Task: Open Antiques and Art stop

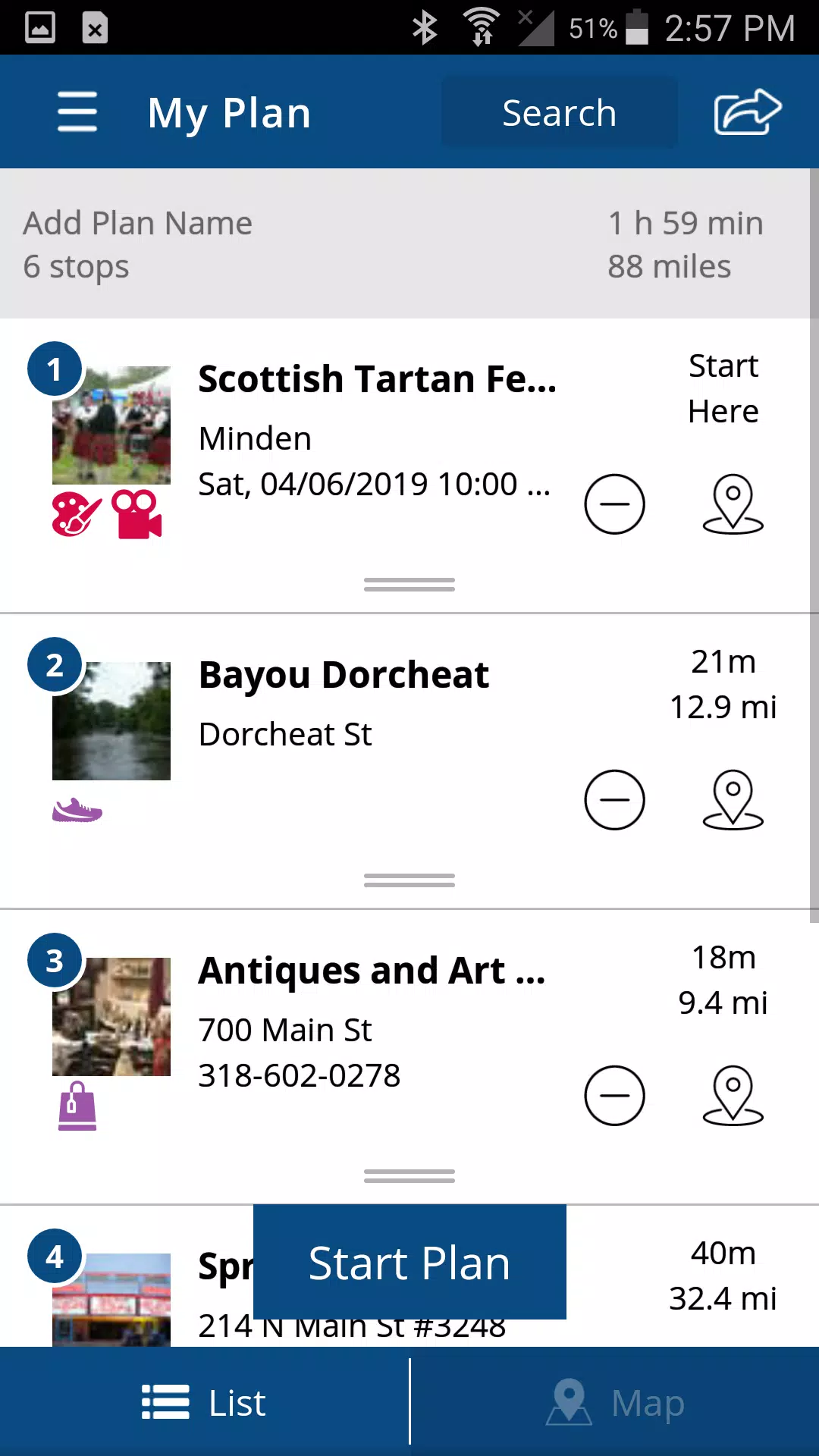Action: (372, 970)
